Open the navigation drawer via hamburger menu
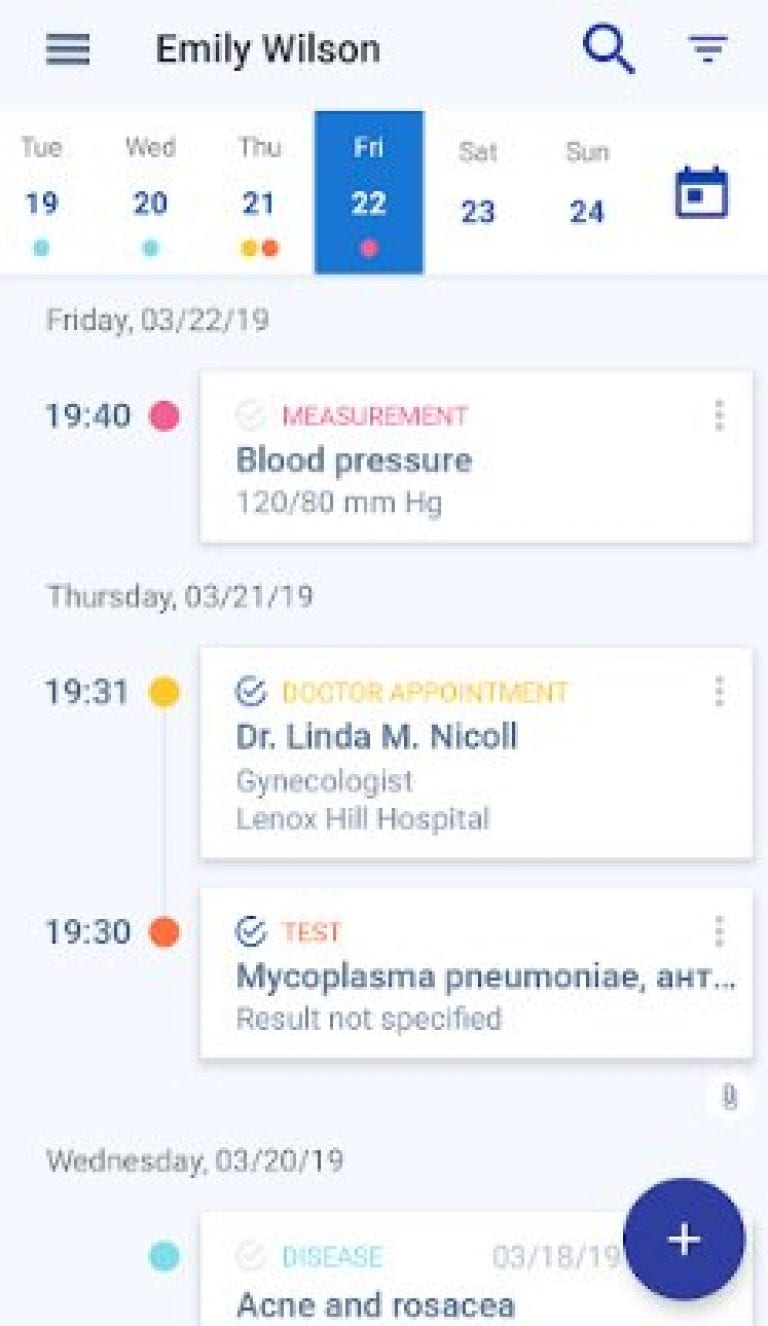This screenshot has height=1326, width=768. [67, 48]
